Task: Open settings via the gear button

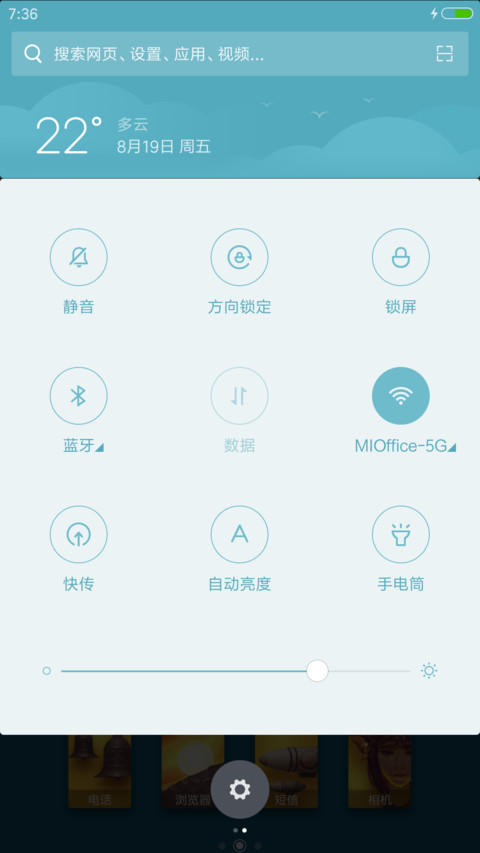Action: 239,789
